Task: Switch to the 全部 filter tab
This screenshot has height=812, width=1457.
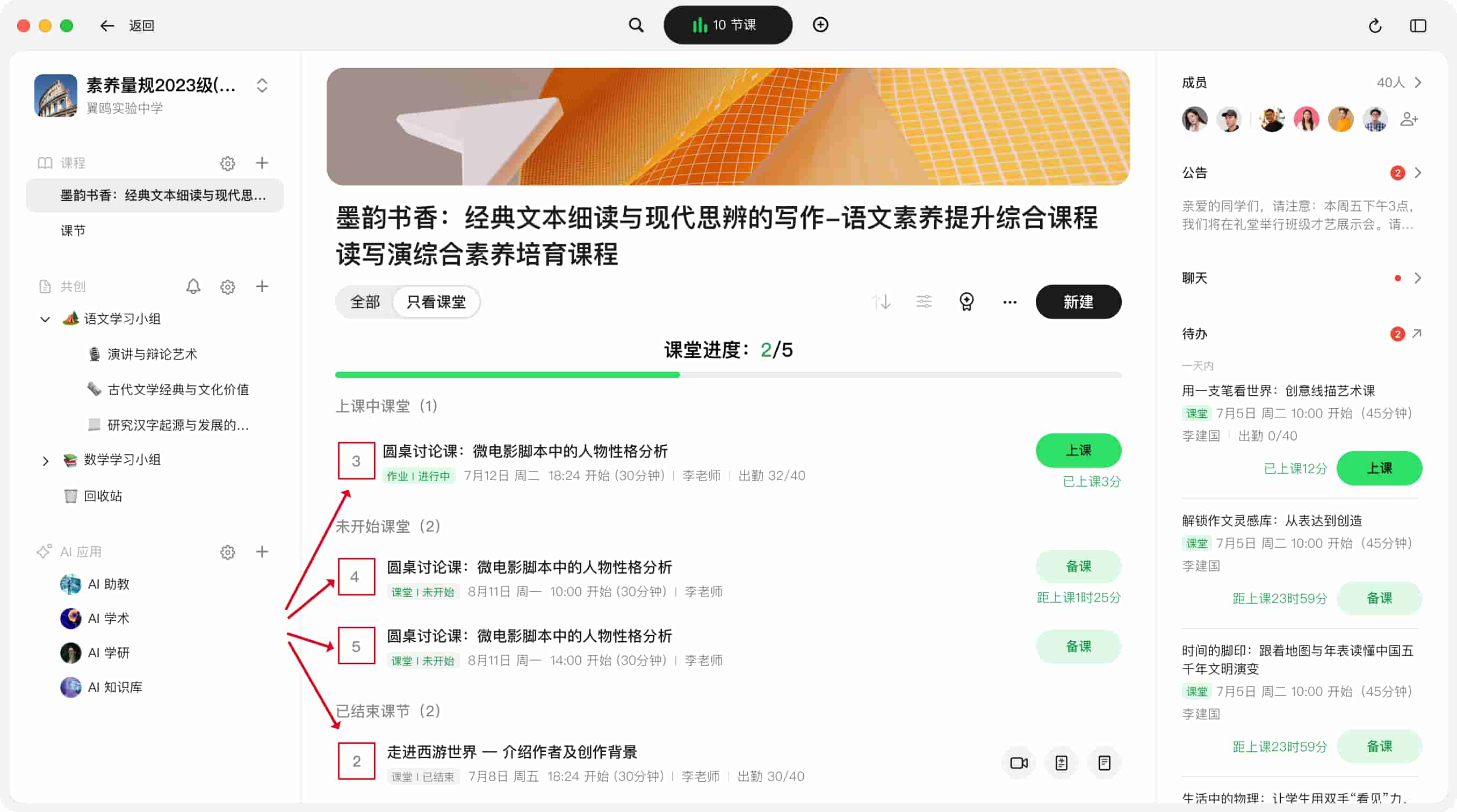Action: [x=365, y=302]
